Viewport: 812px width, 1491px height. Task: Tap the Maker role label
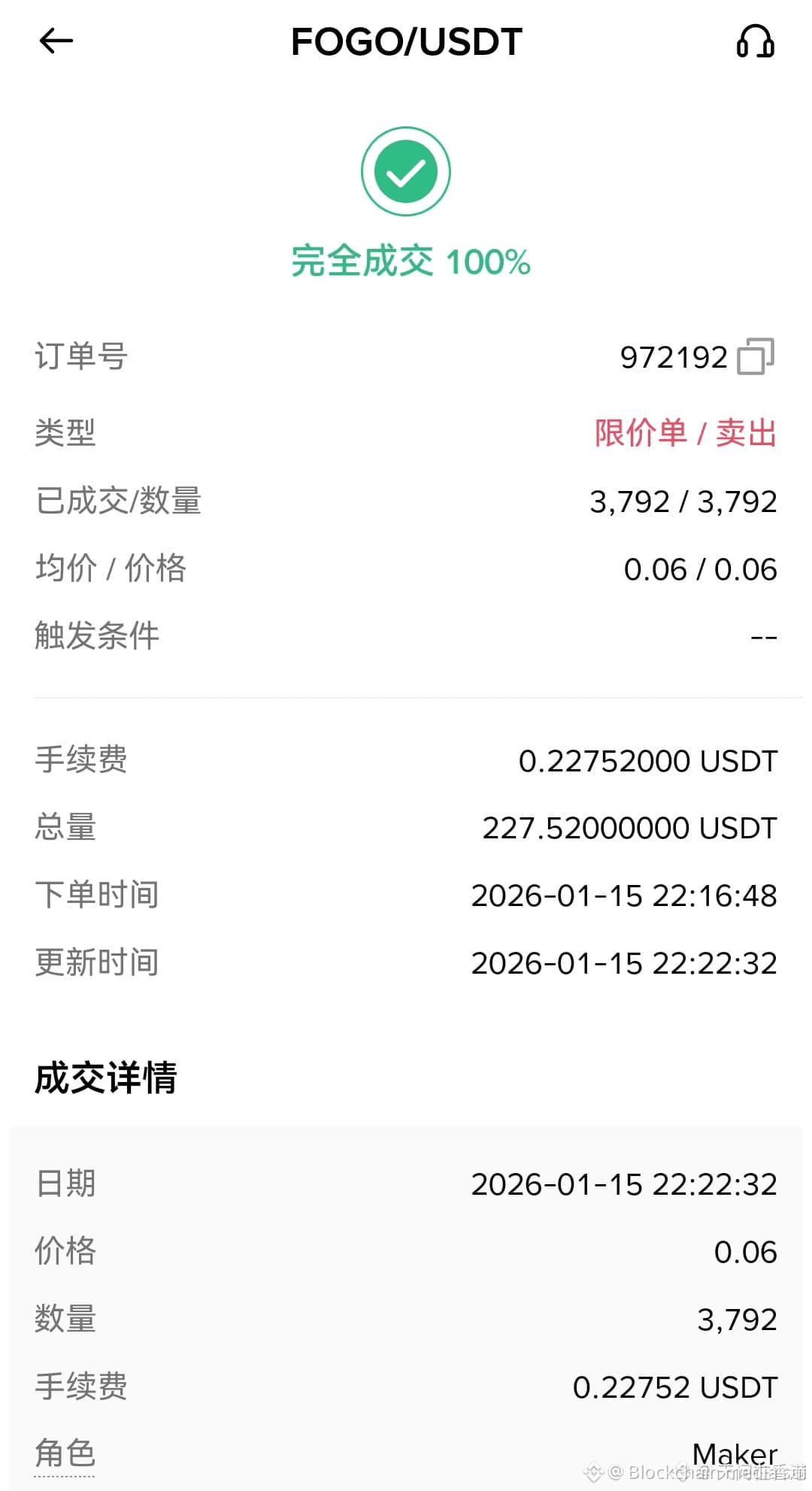[x=735, y=1451]
